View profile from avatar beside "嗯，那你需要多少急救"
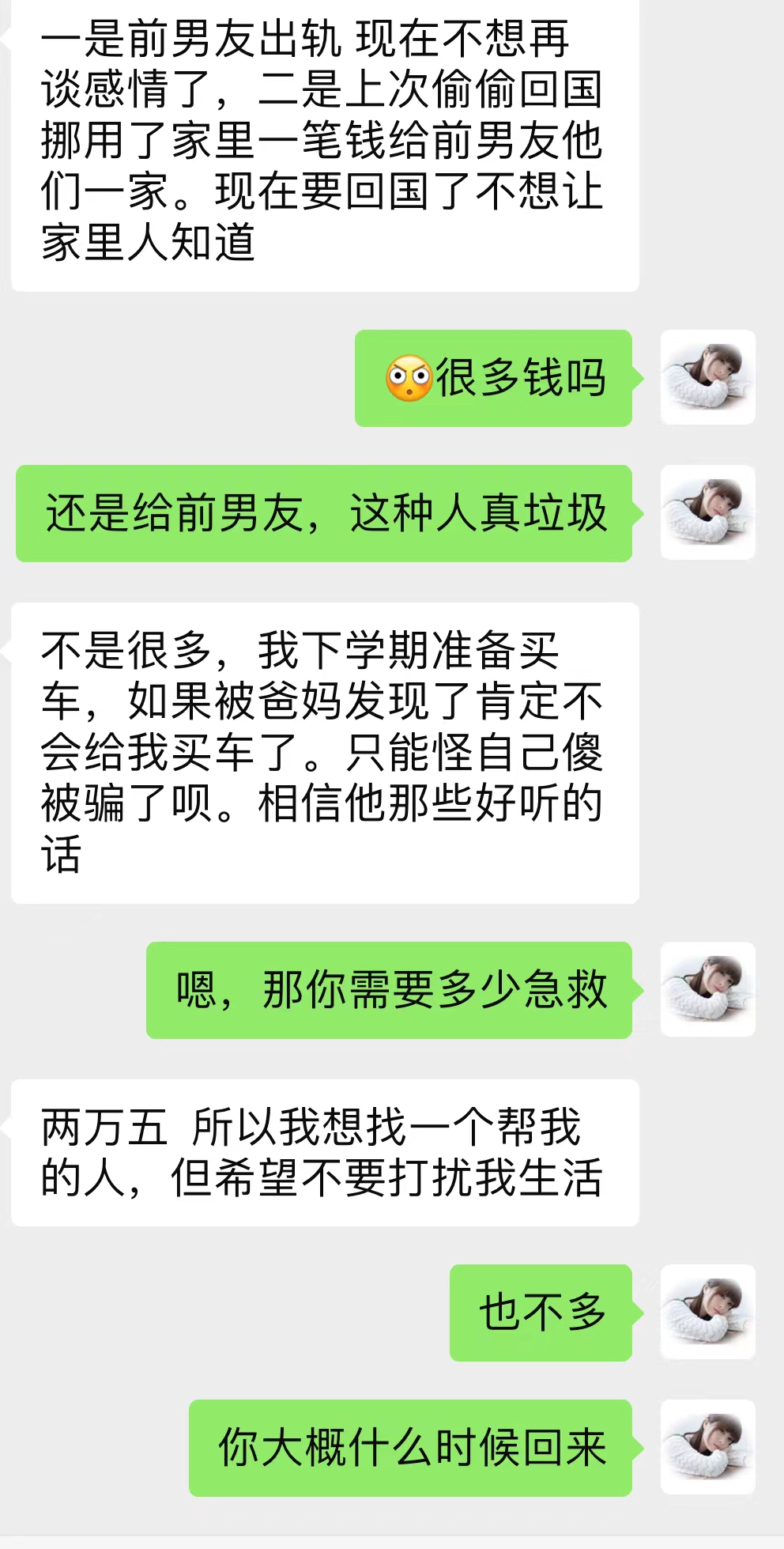 (x=707, y=990)
